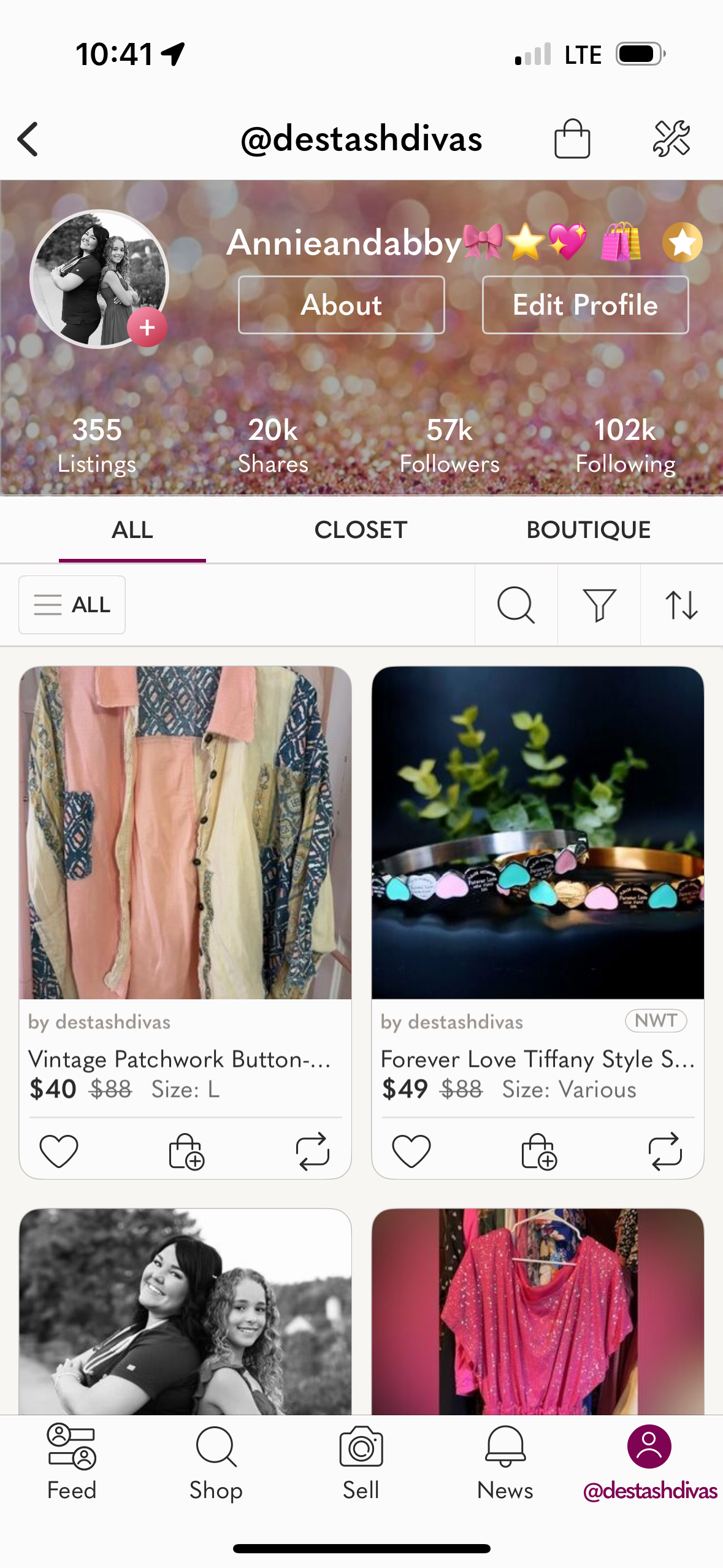723x1568 pixels.
Task: Switch to the CLOSET tab
Action: coord(361,530)
